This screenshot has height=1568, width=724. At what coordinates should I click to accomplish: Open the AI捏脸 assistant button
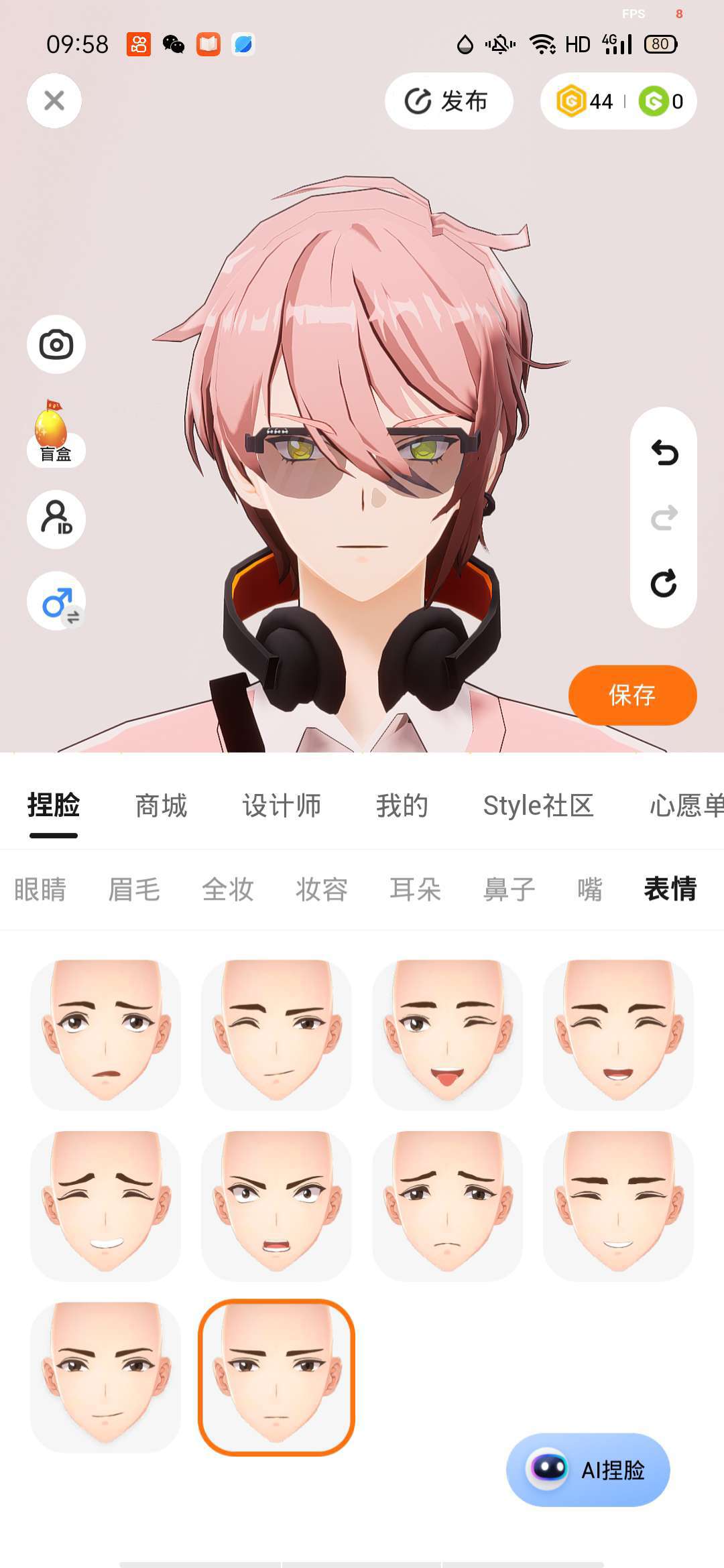point(588,1469)
